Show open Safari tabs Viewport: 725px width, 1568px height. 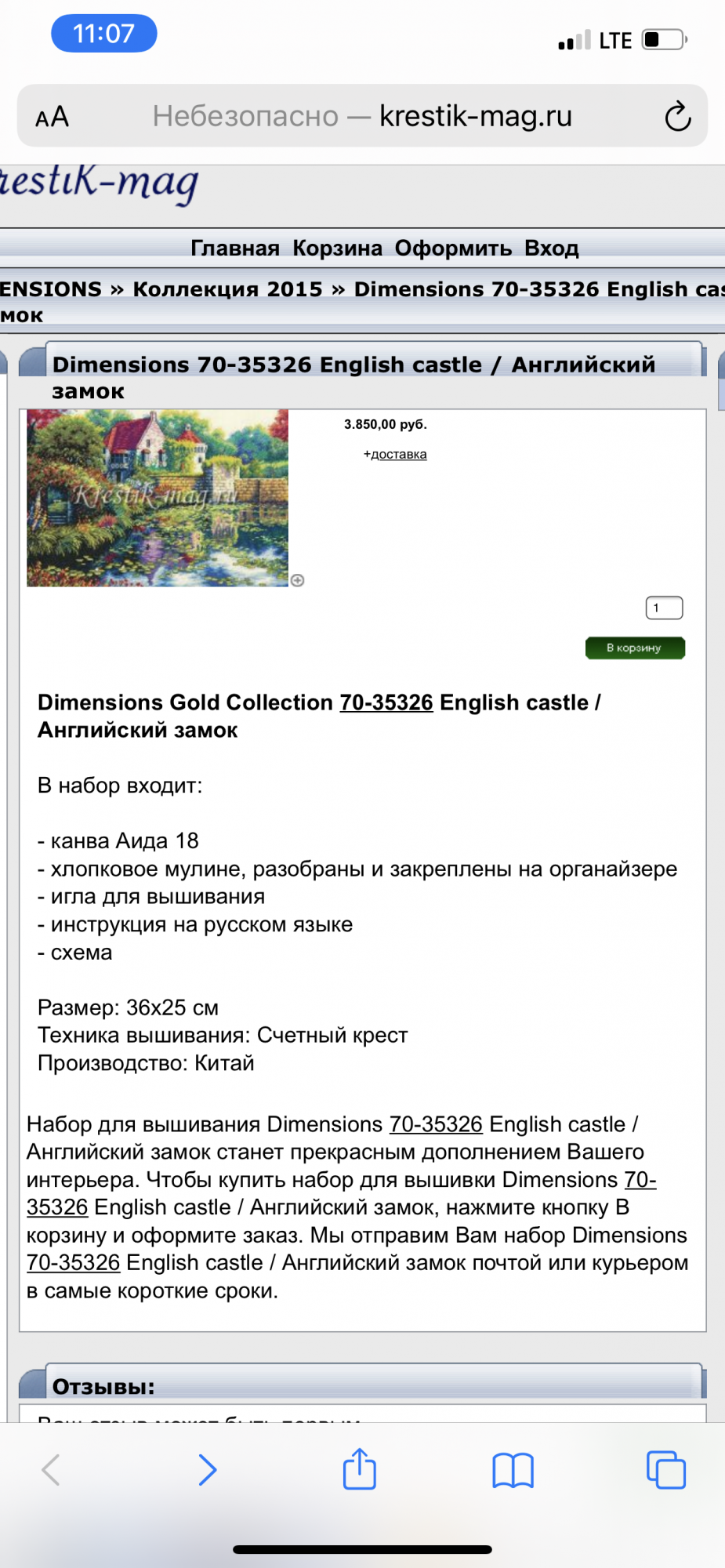click(x=665, y=1469)
